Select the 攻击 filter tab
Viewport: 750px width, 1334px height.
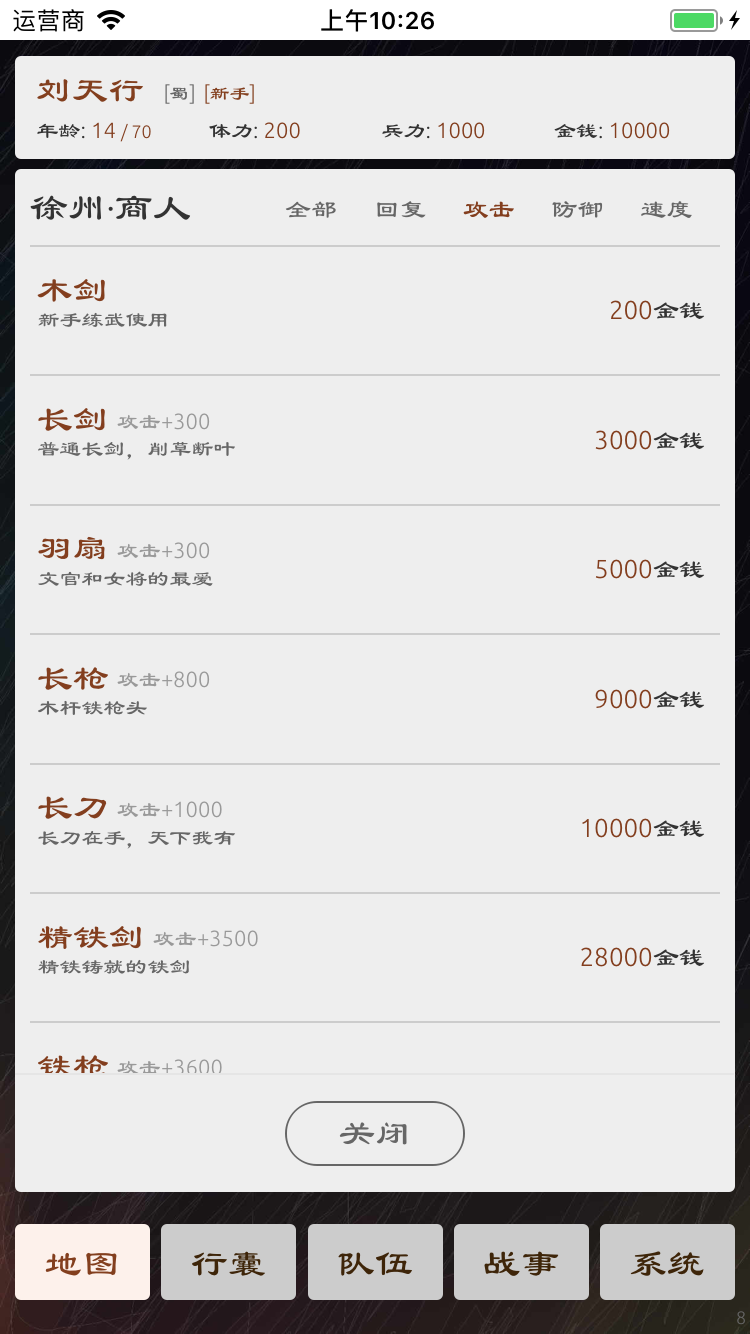coord(487,208)
